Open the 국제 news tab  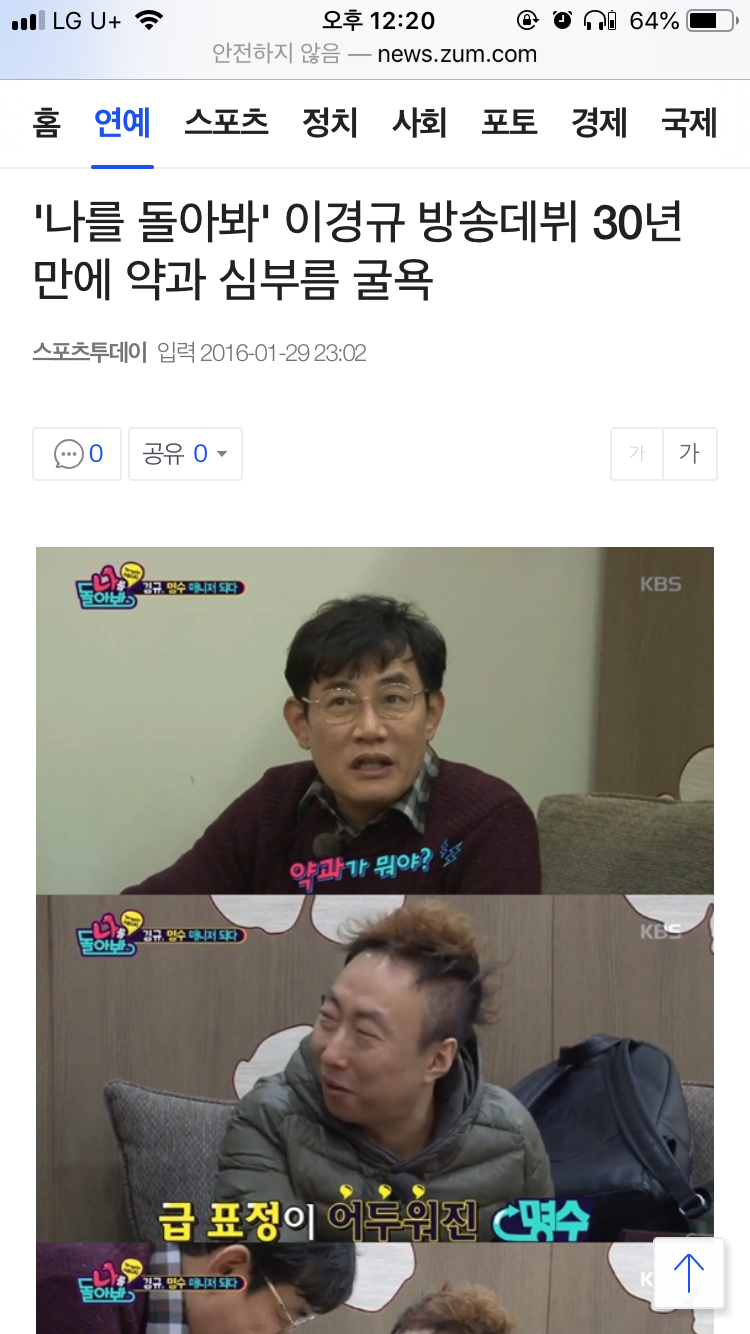689,123
